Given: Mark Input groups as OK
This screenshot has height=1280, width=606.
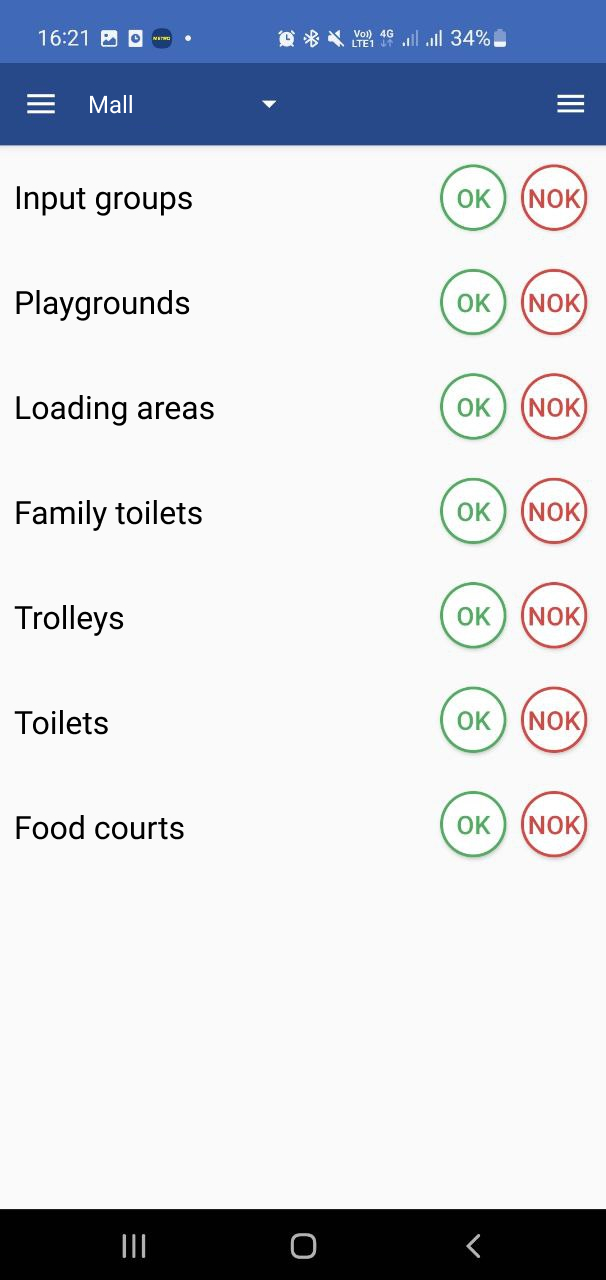Looking at the screenshot, I should 473,198.
